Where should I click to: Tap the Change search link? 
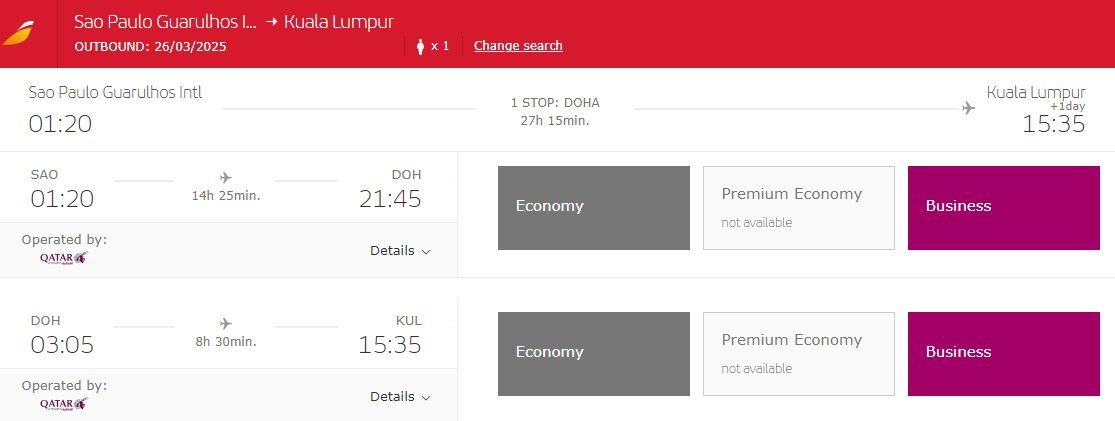pyautogui.click(x=518, y=46)
